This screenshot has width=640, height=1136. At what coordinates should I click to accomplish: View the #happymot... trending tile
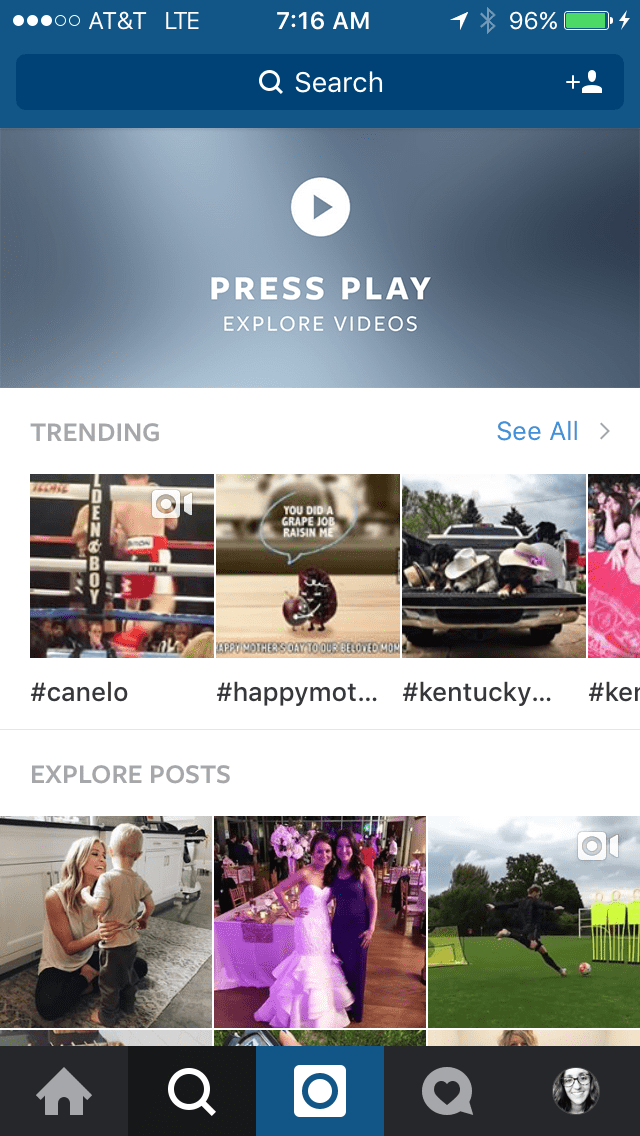pyautogui.click(x=308, y=566)
